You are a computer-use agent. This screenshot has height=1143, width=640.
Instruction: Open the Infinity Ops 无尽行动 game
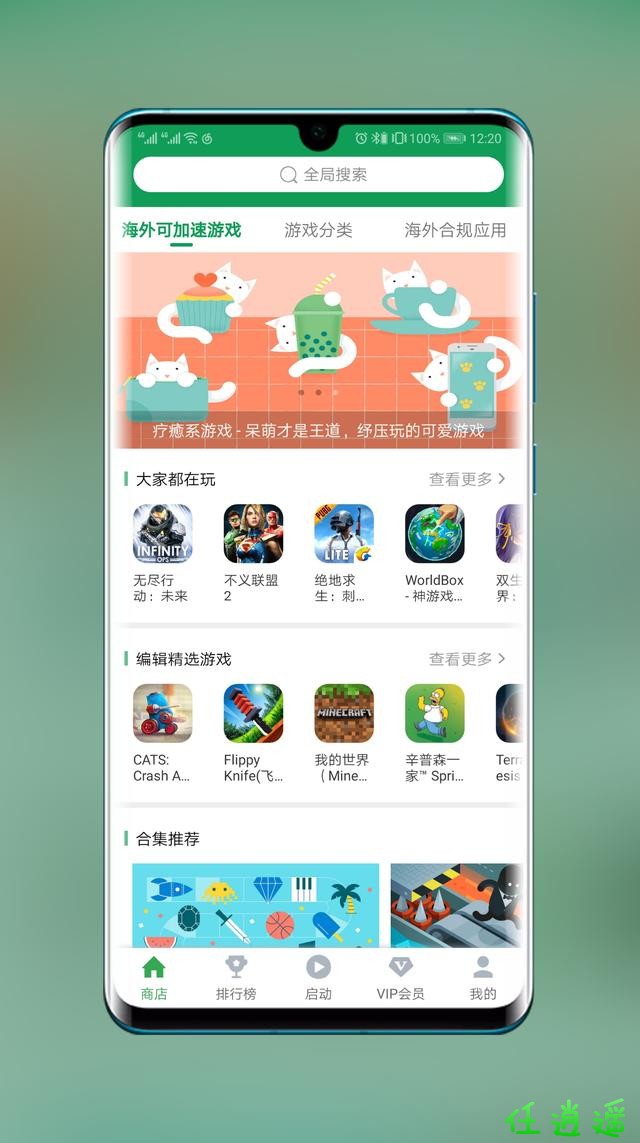[x=162, y=534]
